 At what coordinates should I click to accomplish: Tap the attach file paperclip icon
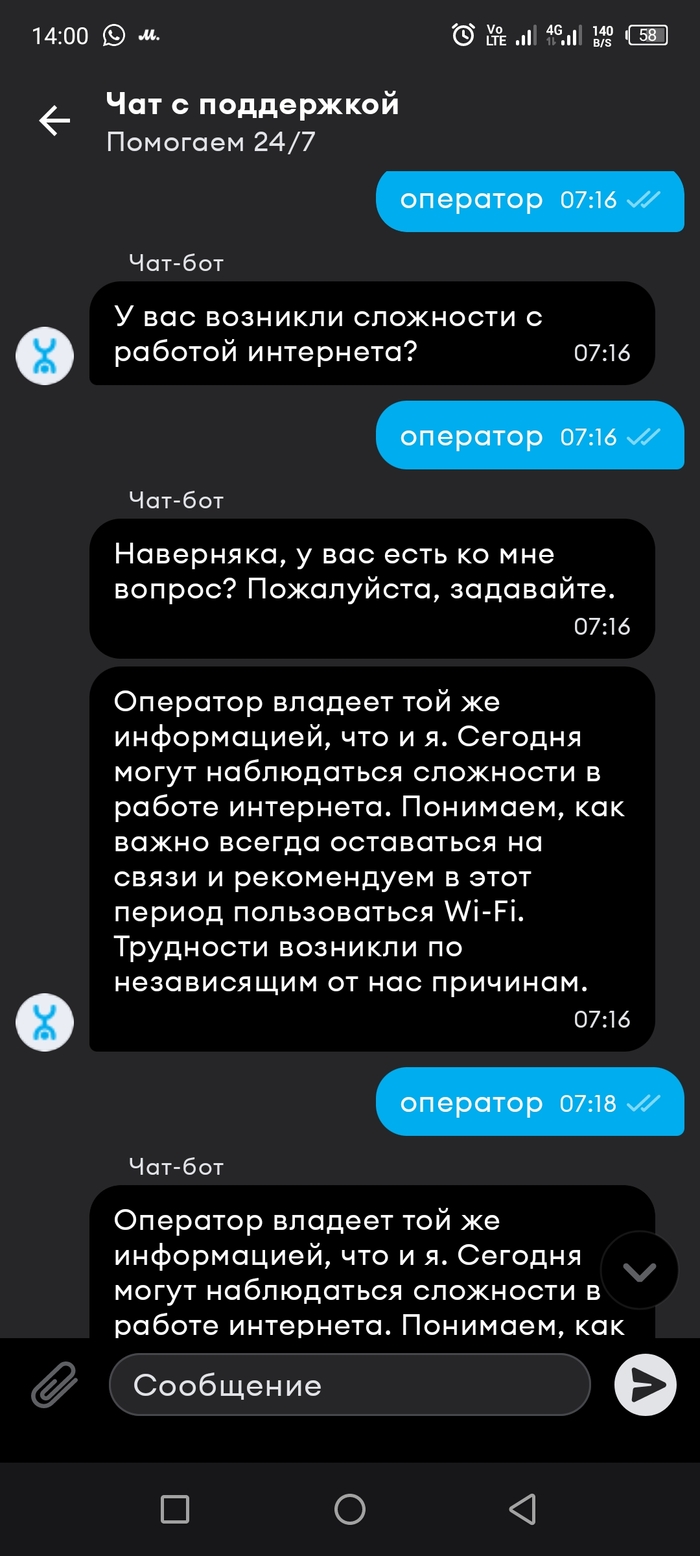(x=54, y=1385)
